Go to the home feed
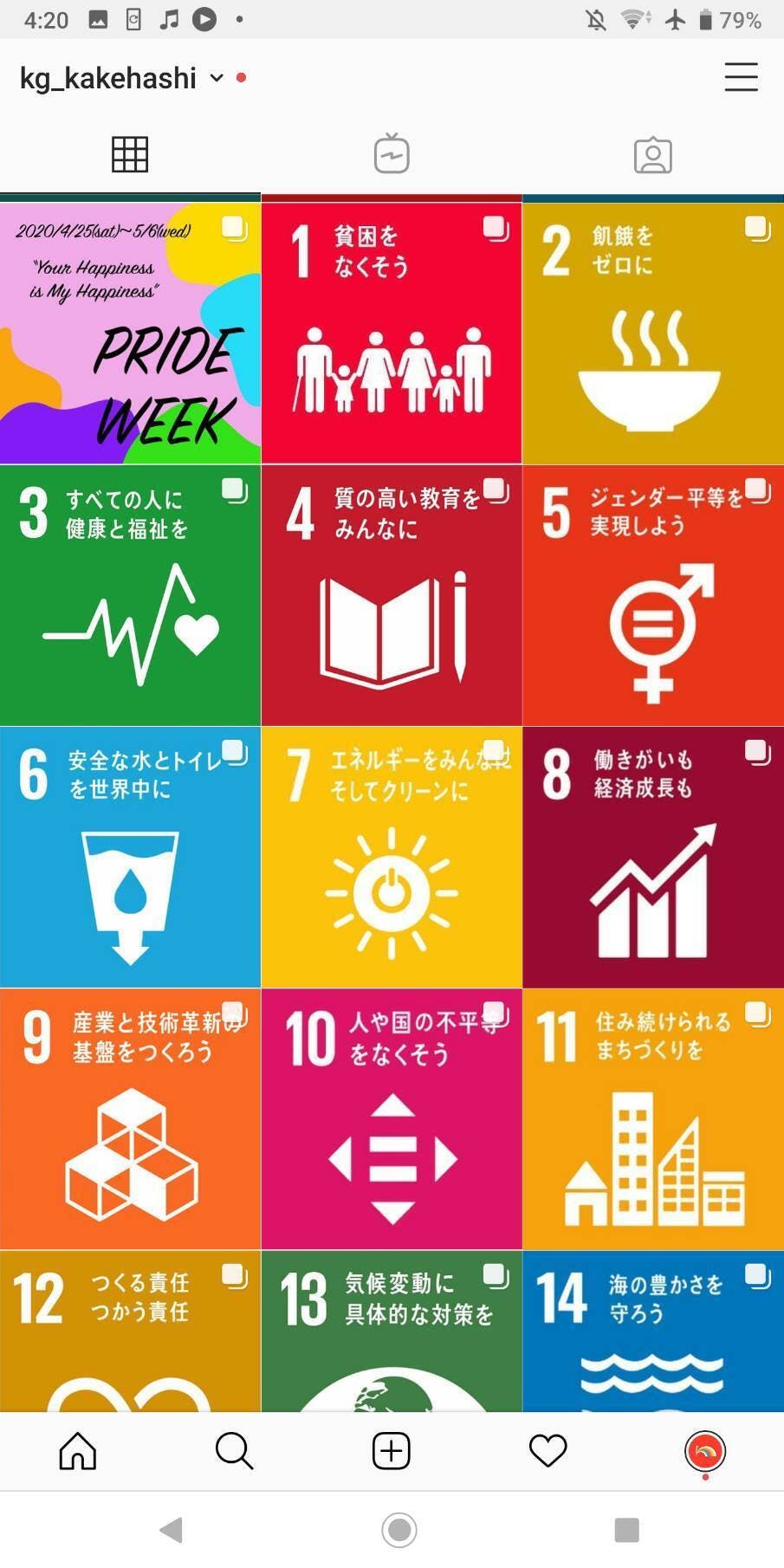The image size is (784, 1568). 78,1450
